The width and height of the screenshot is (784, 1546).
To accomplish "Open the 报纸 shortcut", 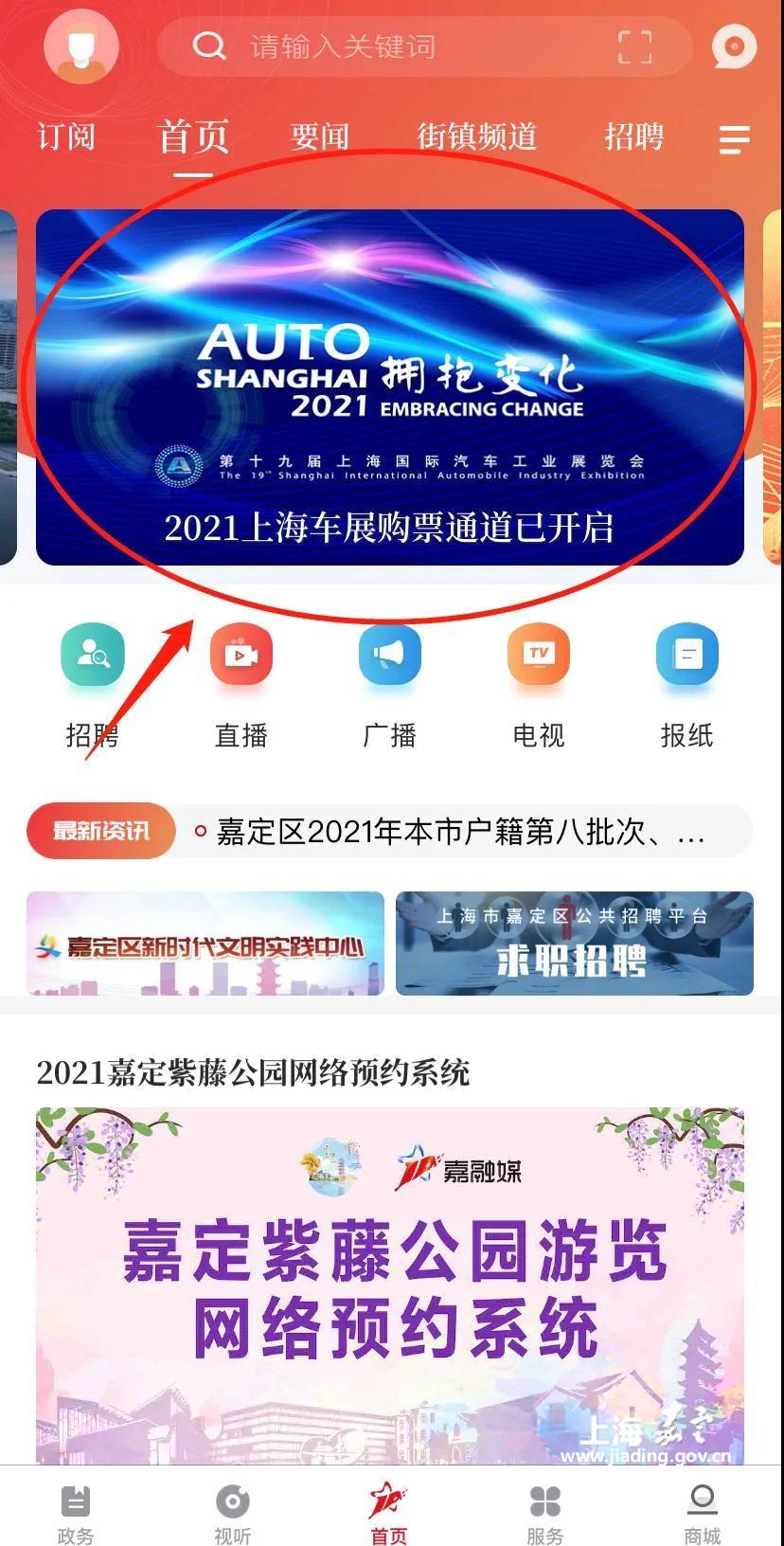I will coord(686,684).
